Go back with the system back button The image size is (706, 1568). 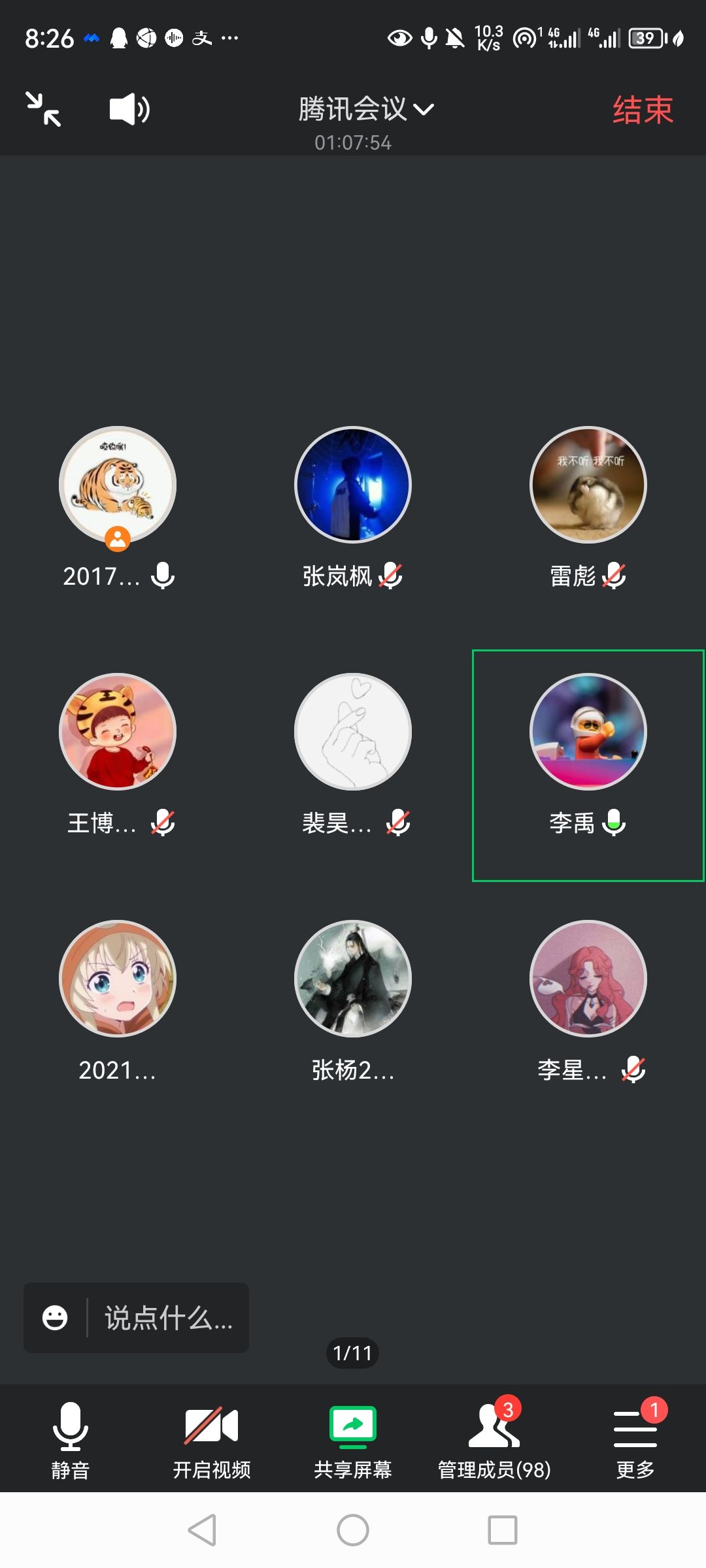202,1530
